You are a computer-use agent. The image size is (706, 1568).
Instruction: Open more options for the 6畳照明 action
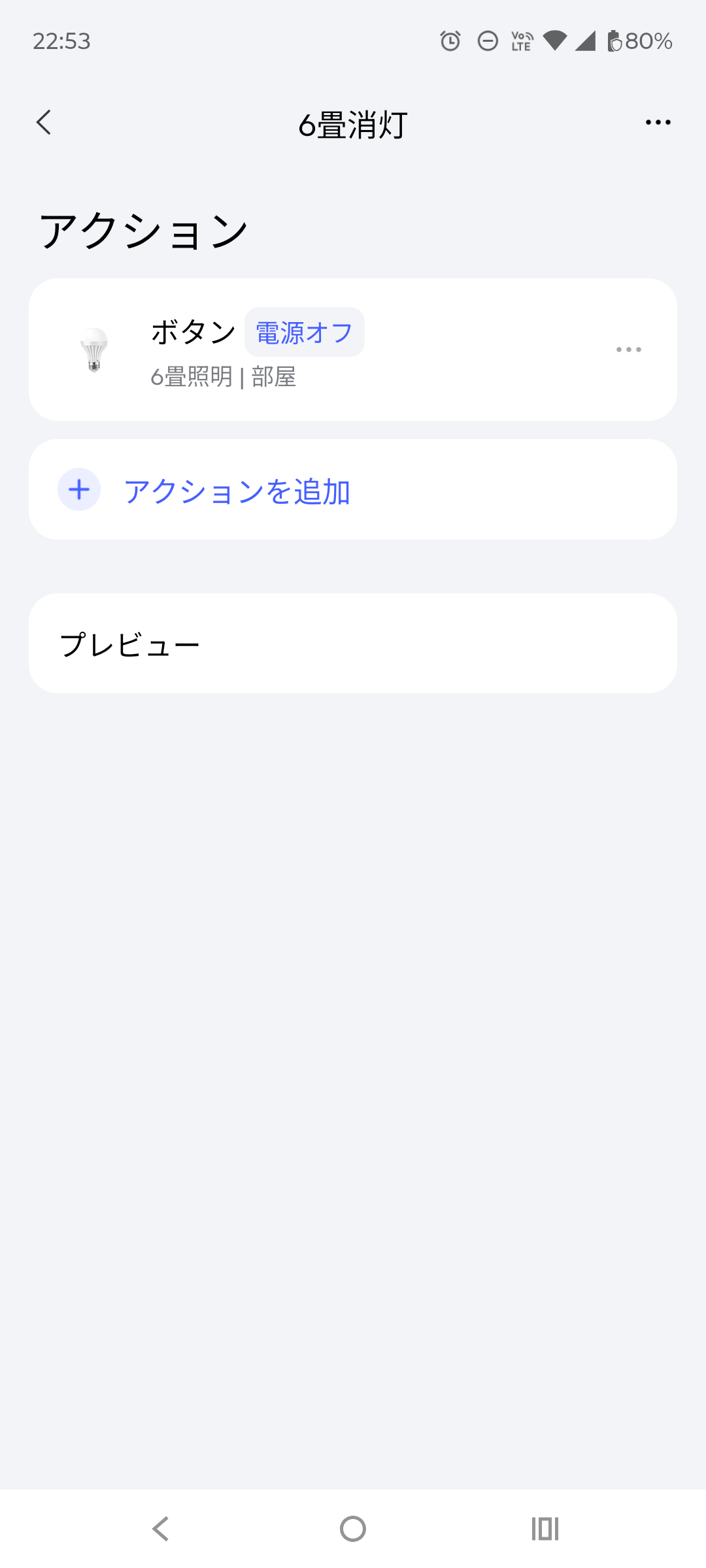628,350
